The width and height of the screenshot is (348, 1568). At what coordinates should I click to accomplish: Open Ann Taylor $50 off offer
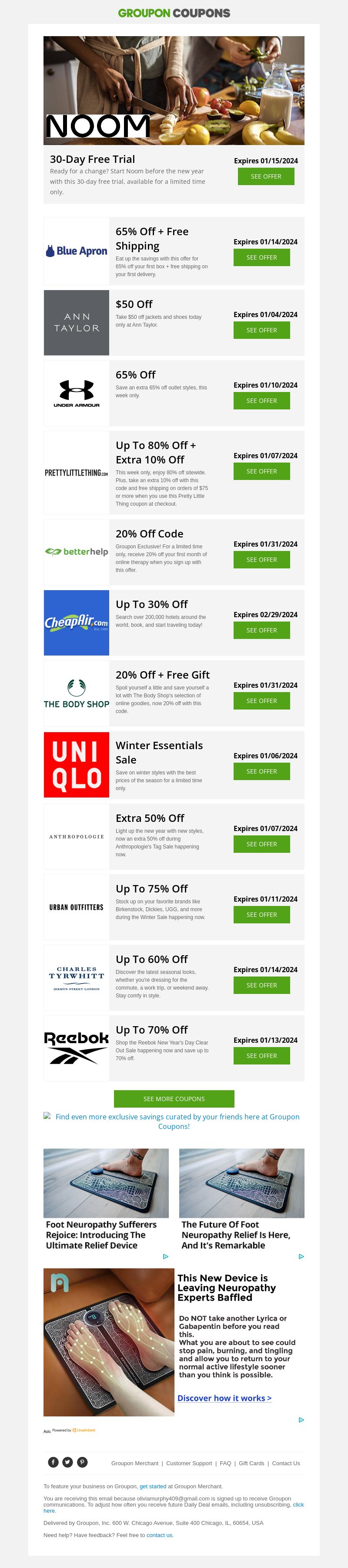coord(261,330)
